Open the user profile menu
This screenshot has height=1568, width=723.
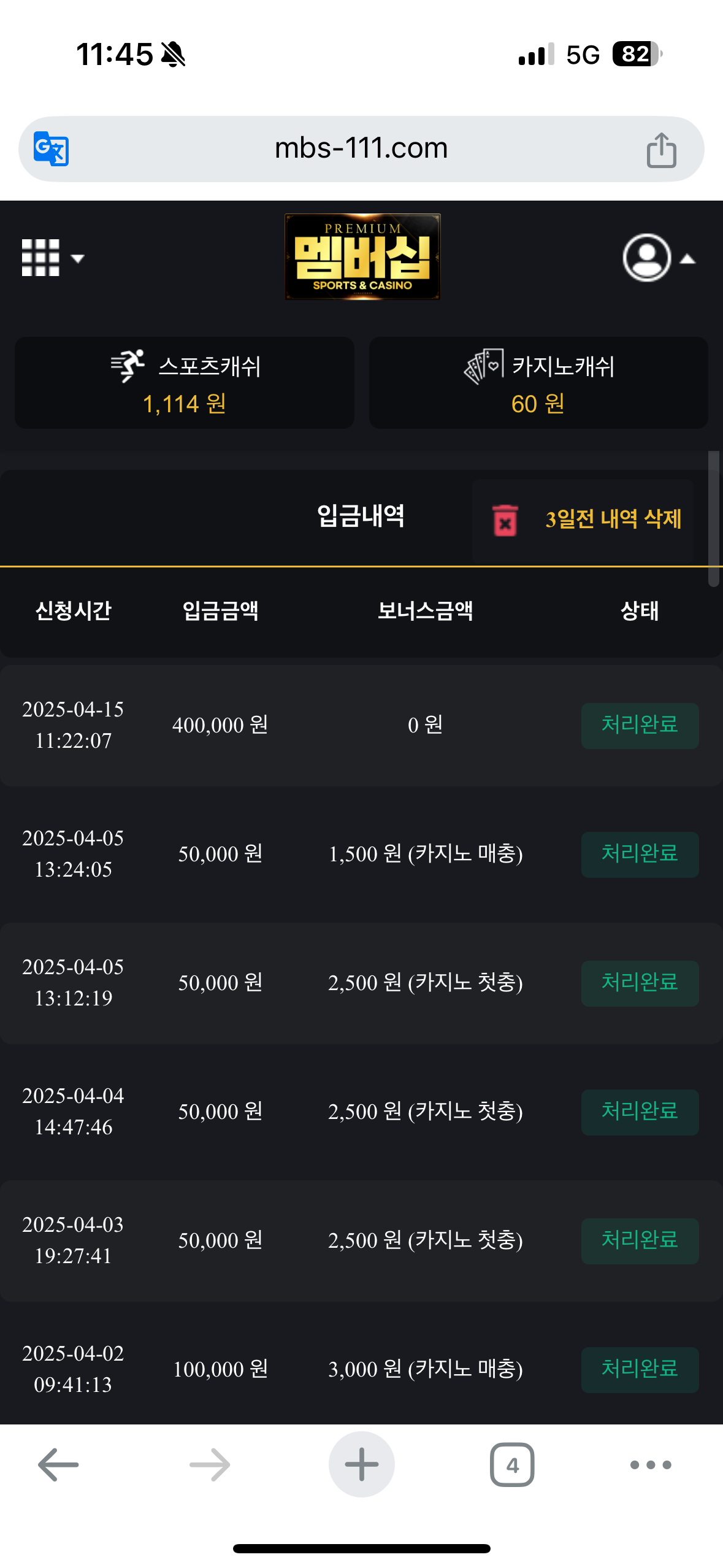[659, 258]
